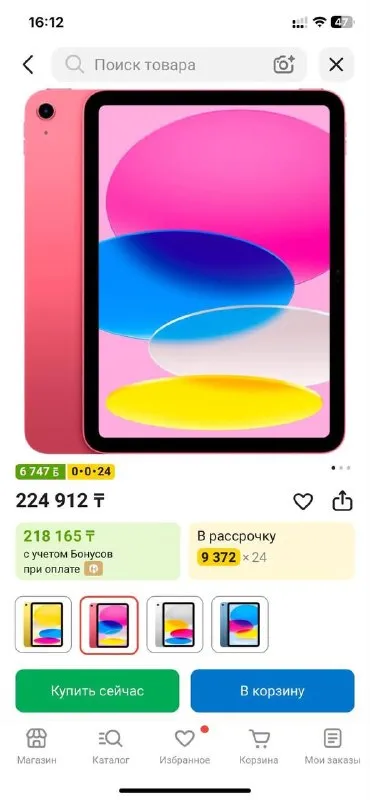
Task: Select the blue iPad color variant
Action: click(x=240, y=624)
